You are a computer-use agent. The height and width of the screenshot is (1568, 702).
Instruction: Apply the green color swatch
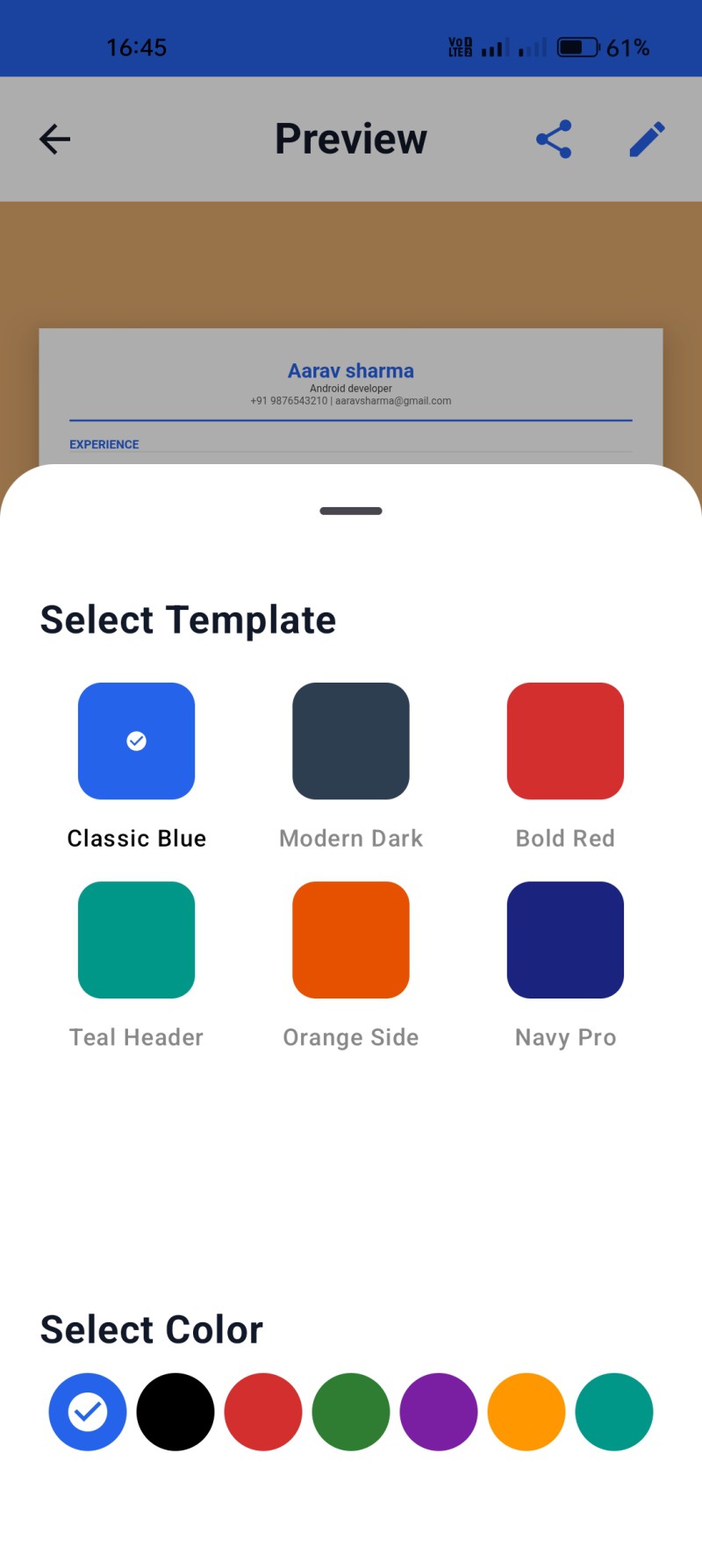click(351, 1412)
